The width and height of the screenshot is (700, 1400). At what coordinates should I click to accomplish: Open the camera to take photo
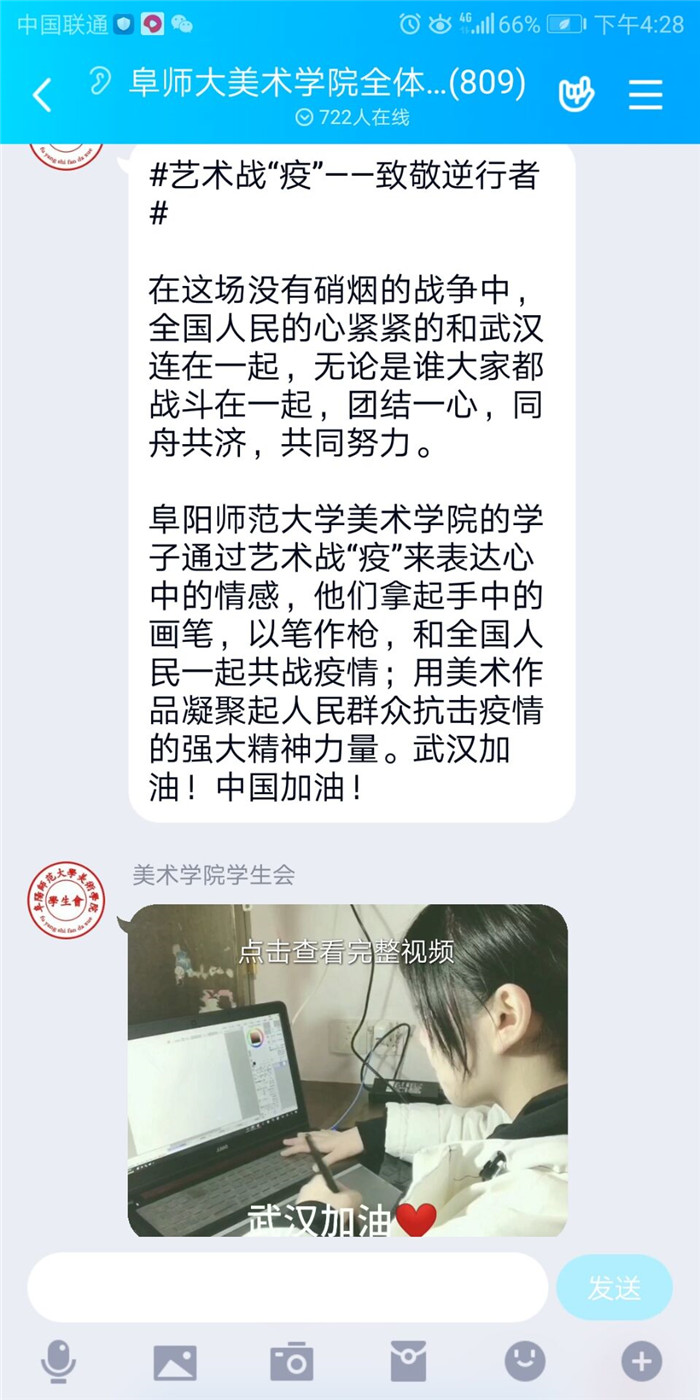292,1362
